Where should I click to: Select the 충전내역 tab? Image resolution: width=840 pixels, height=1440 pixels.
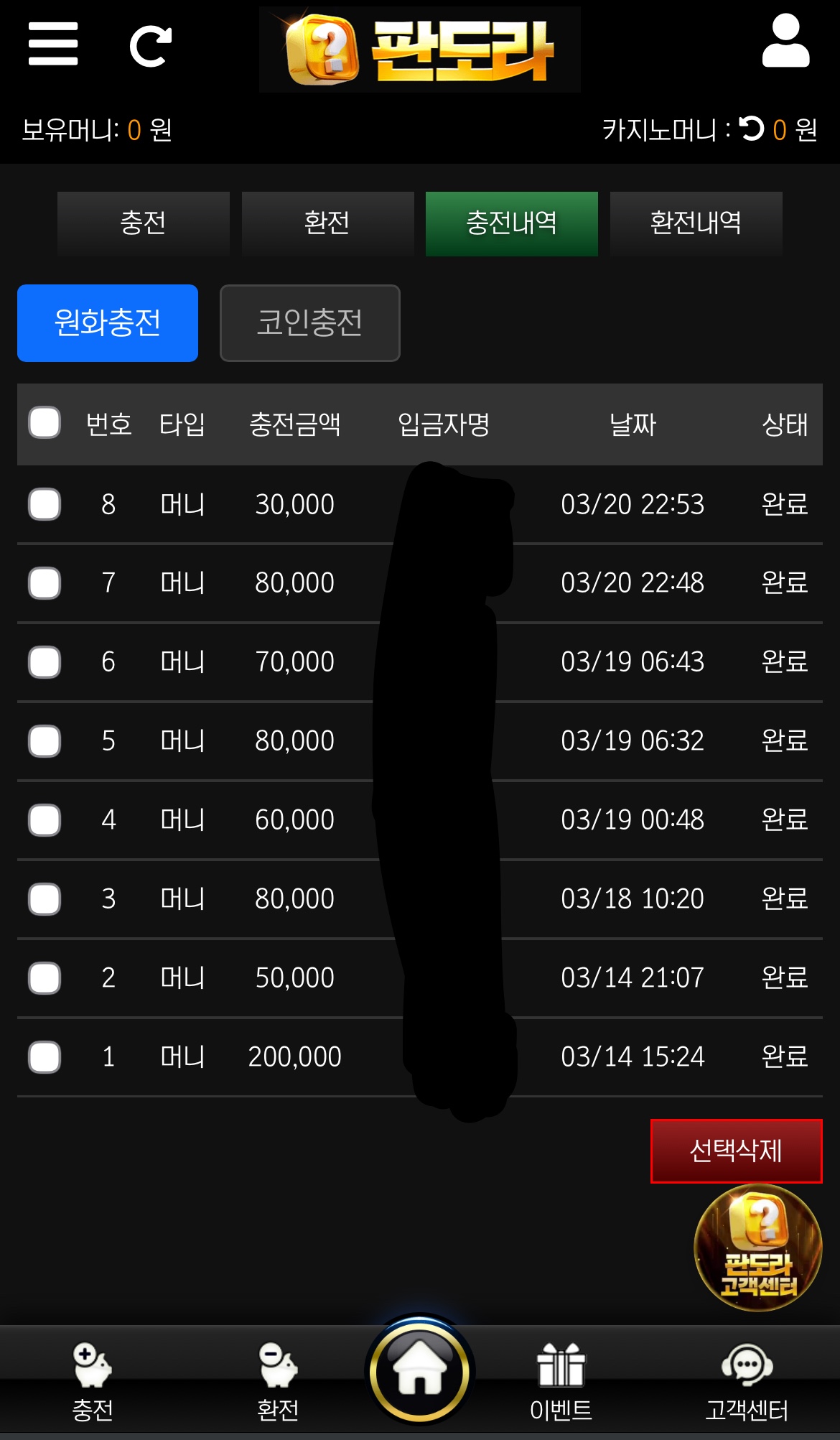click(x=511, y=223)
